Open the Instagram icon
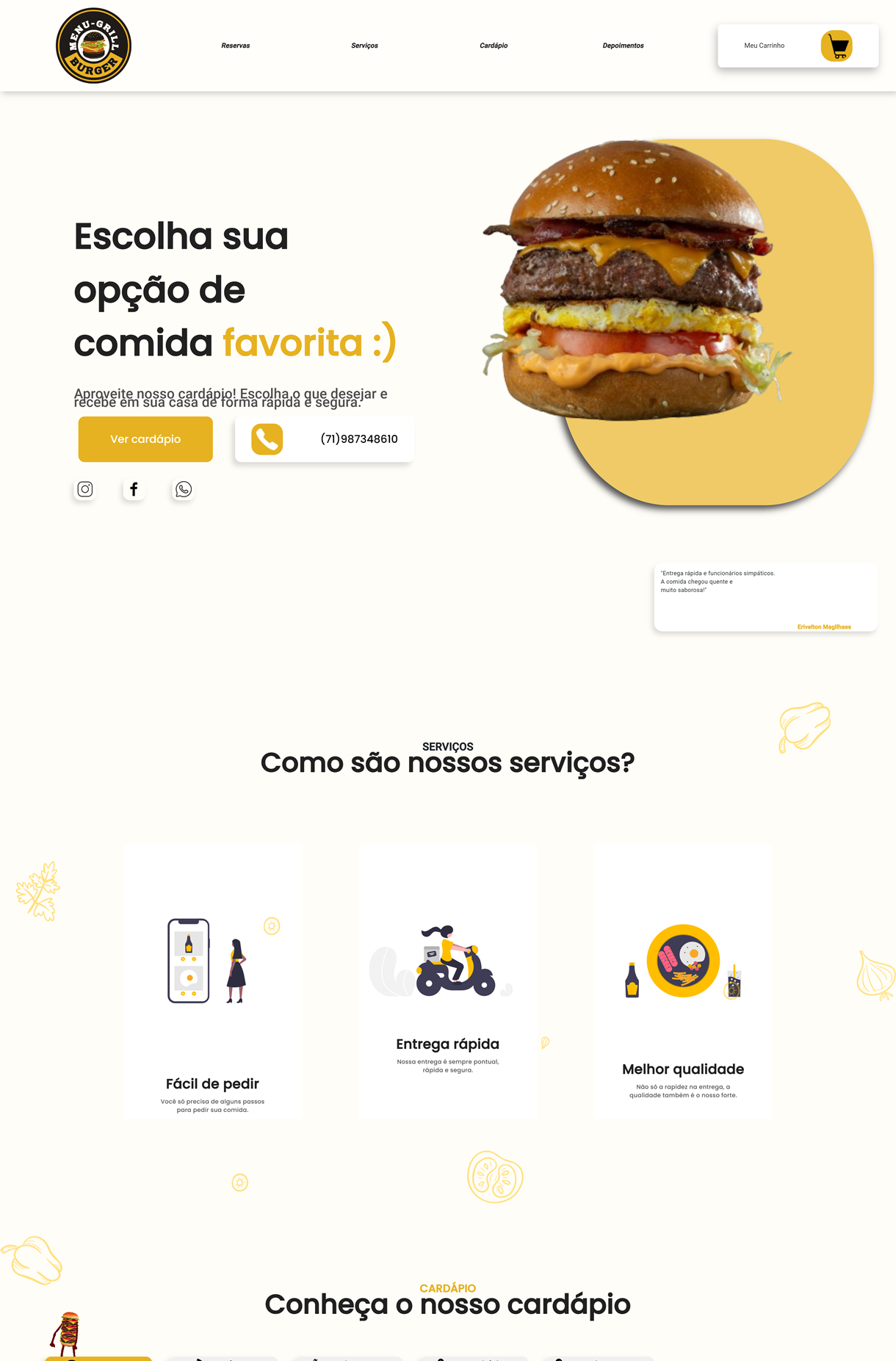 coord(85,489)
